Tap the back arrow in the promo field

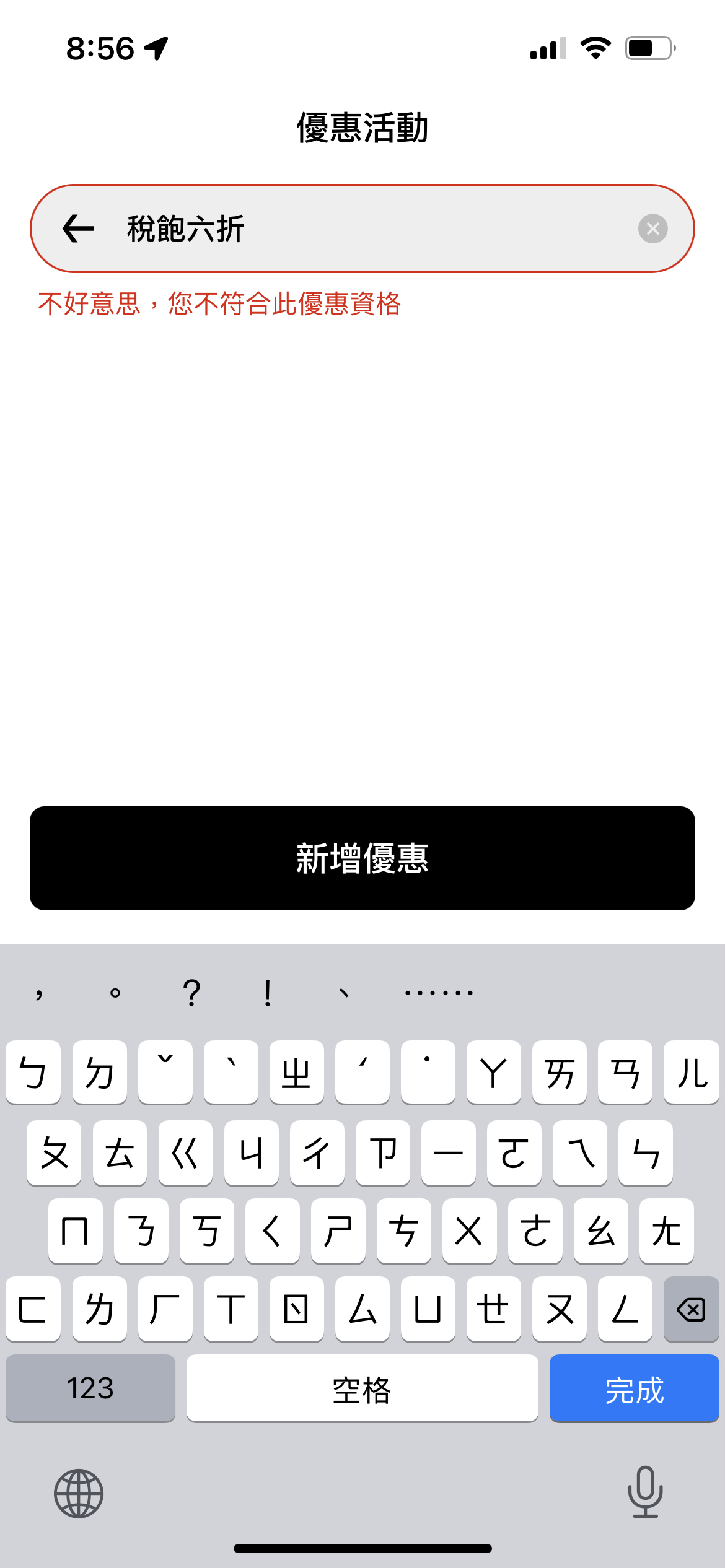(x=78, y=229)
